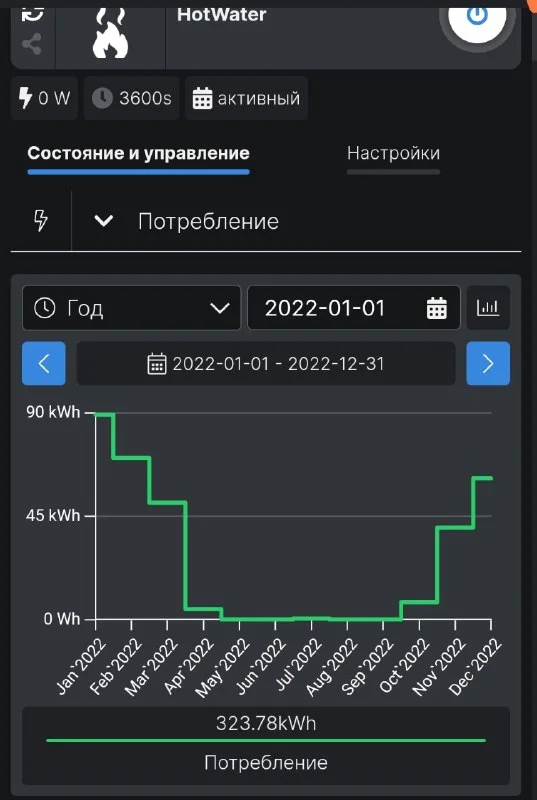Go to the previous year period
The width and height of the screenshot is (537, 800).
coord(44,363)
